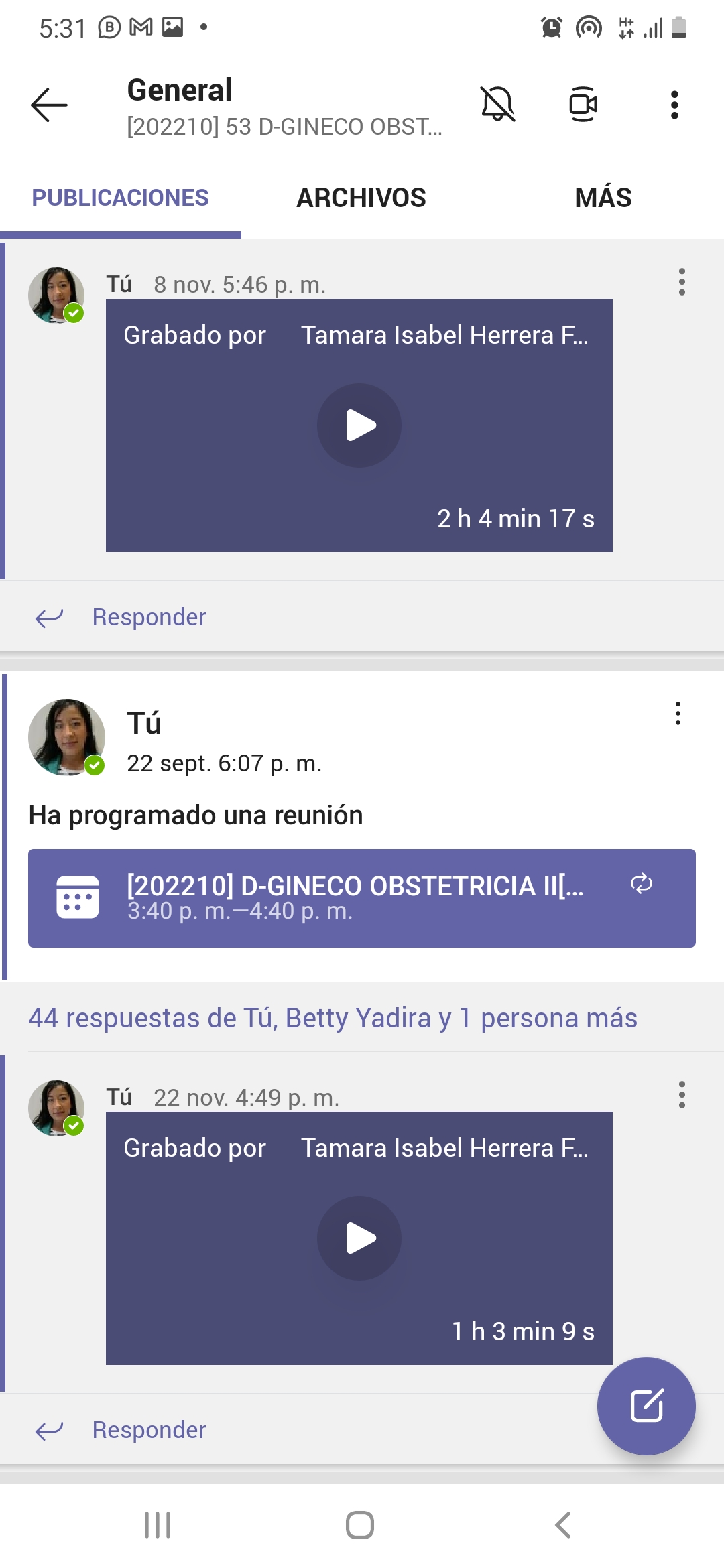This screenshot has width=724, height=1568.
Task: Select the Publicaciones tab
Action: [121, 198]
